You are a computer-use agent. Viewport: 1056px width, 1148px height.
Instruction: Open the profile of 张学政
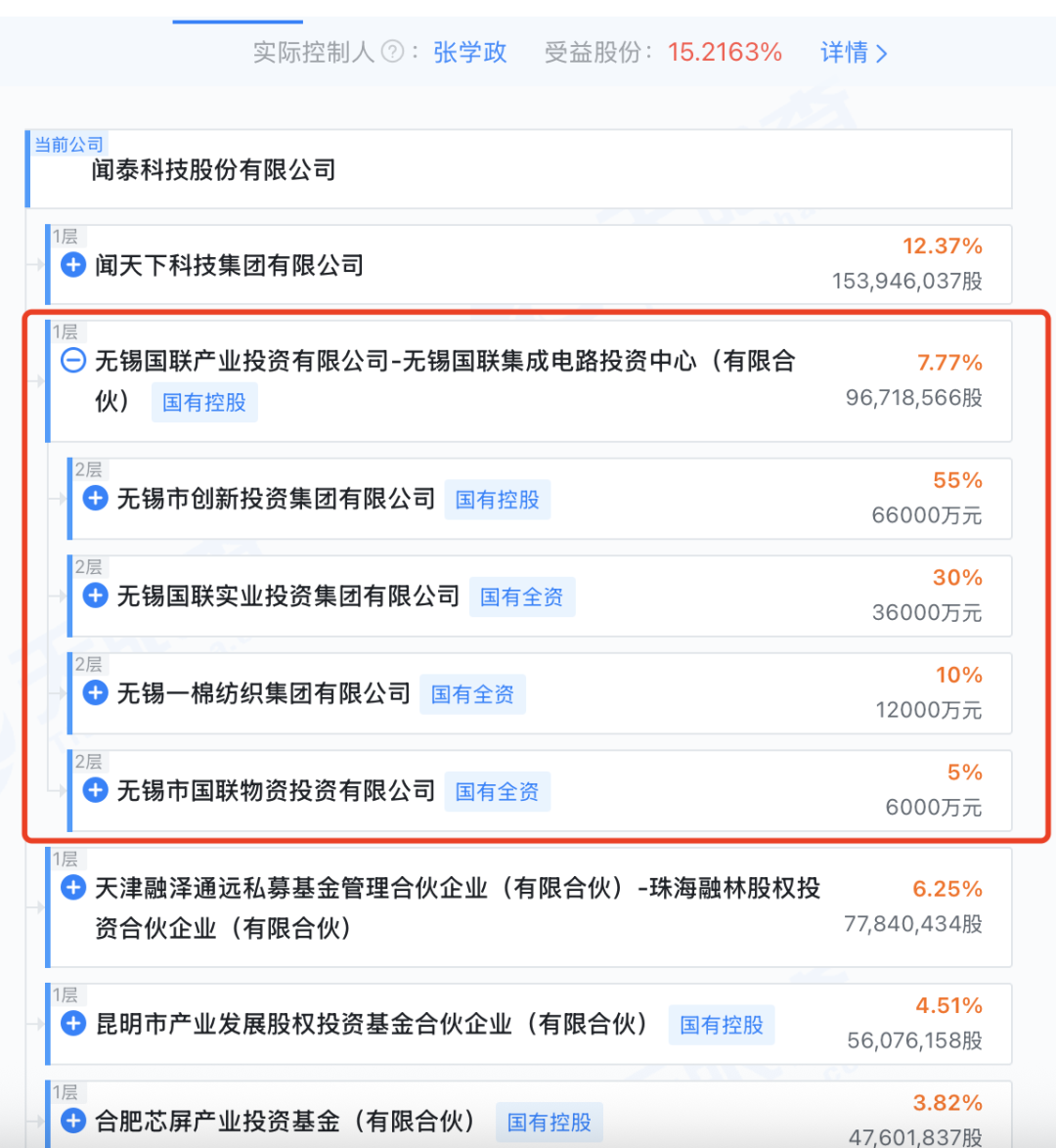coord(469,53)
